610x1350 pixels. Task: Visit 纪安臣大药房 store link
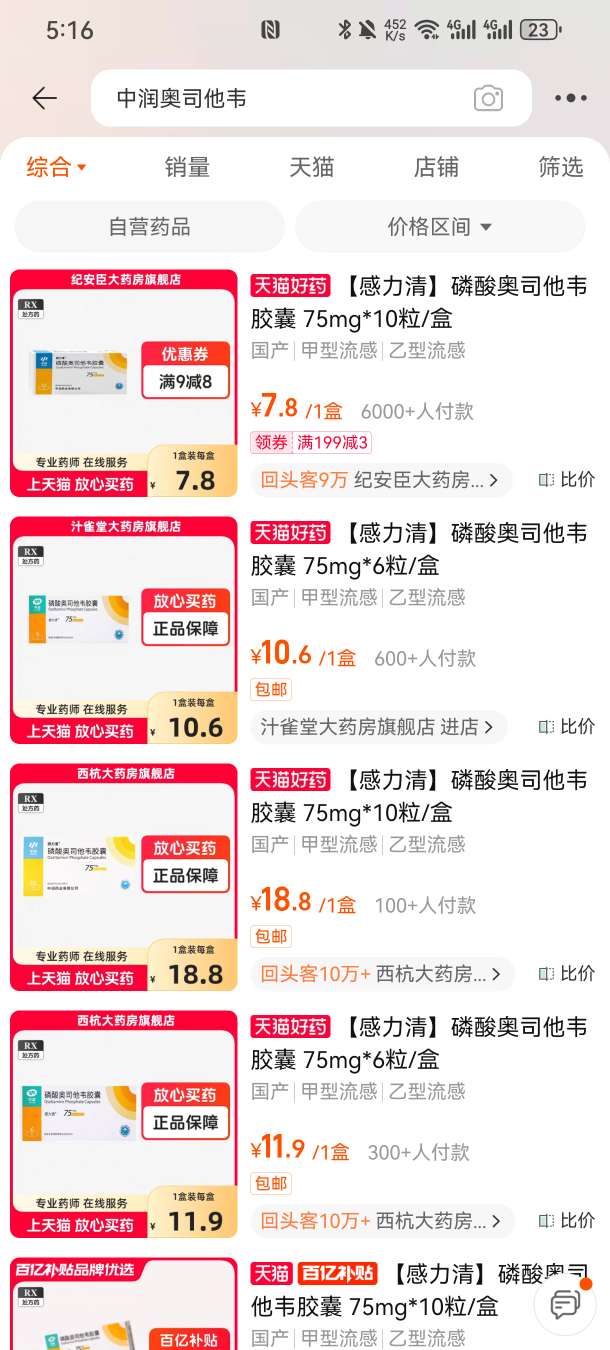[x=380, y=480]
